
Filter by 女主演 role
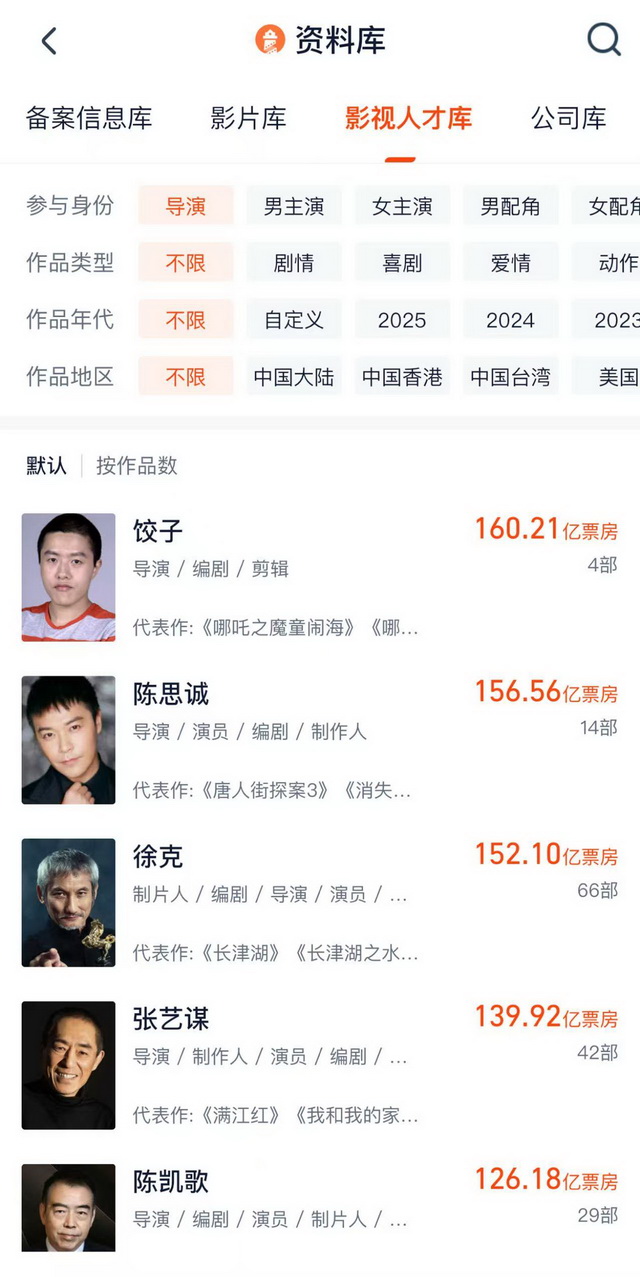[402, 206]
